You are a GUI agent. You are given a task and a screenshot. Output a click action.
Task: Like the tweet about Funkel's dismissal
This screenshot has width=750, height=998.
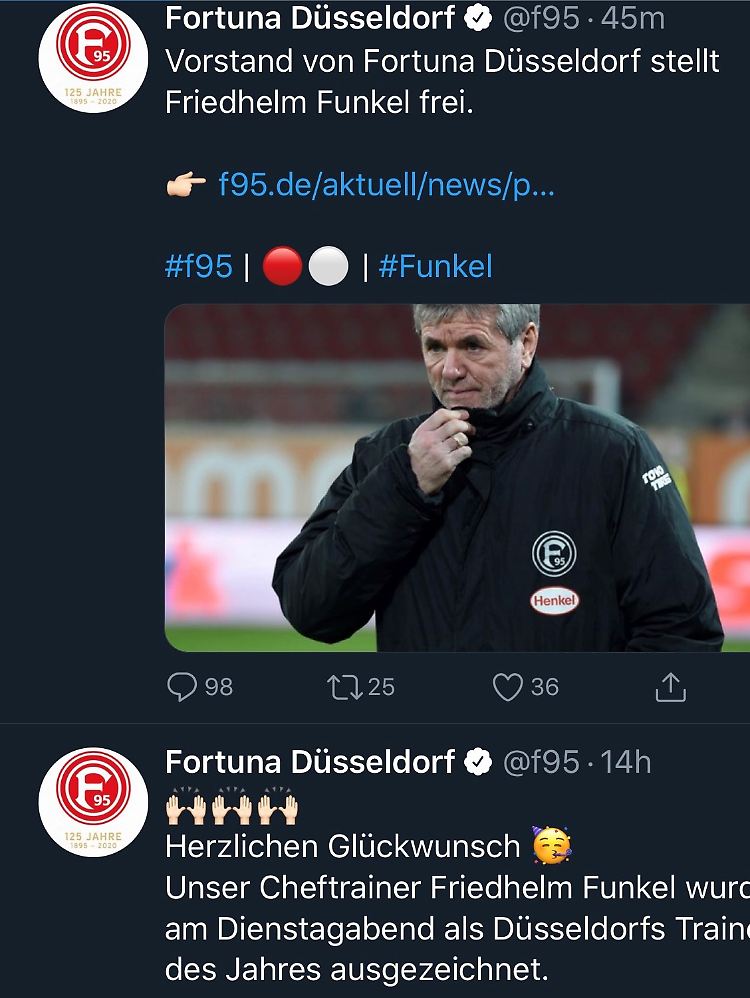[509, 687]
